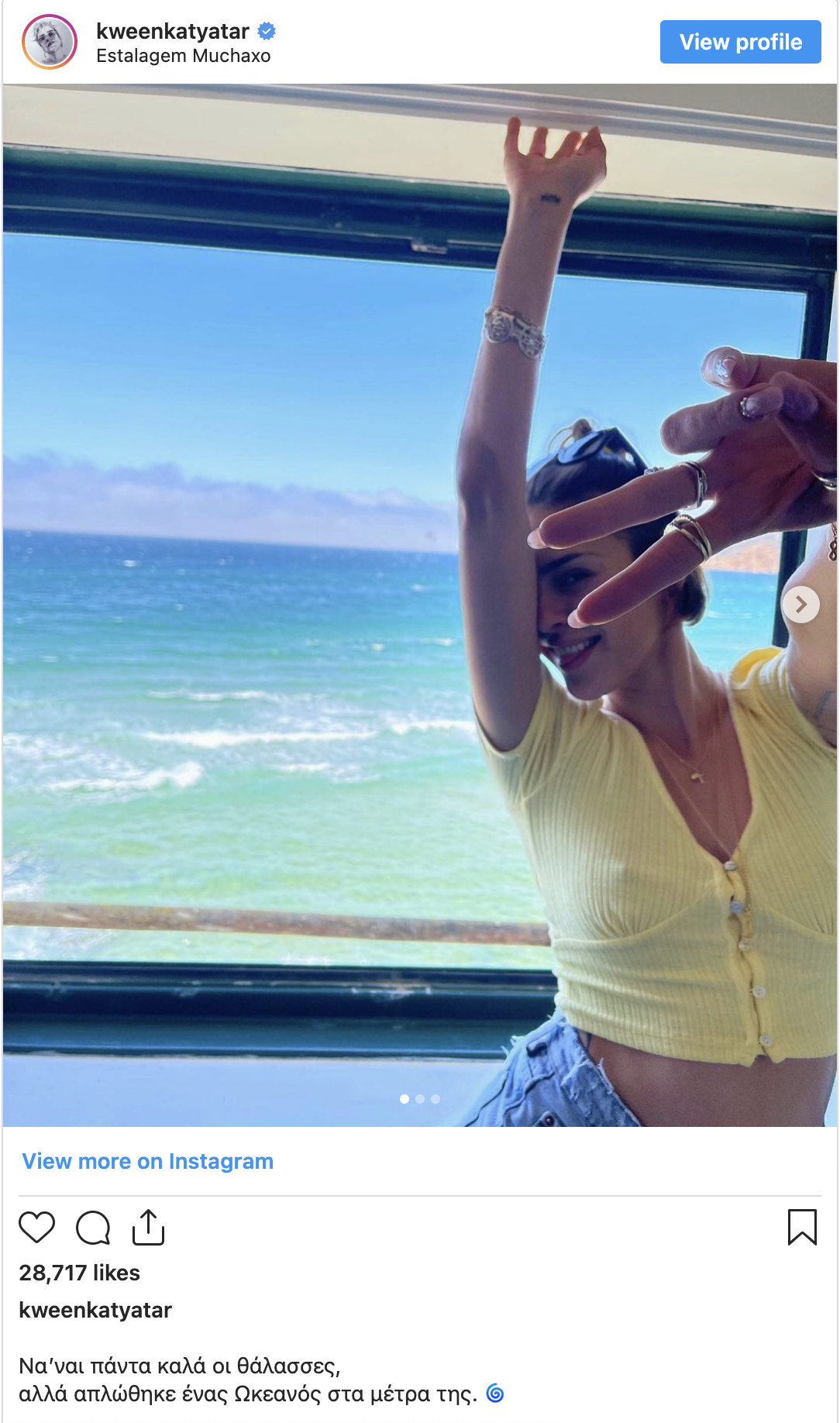The height and width of the screenshot is (1423, 840).
Task: Like this post with the heart icon
Action: point(36,1228)
